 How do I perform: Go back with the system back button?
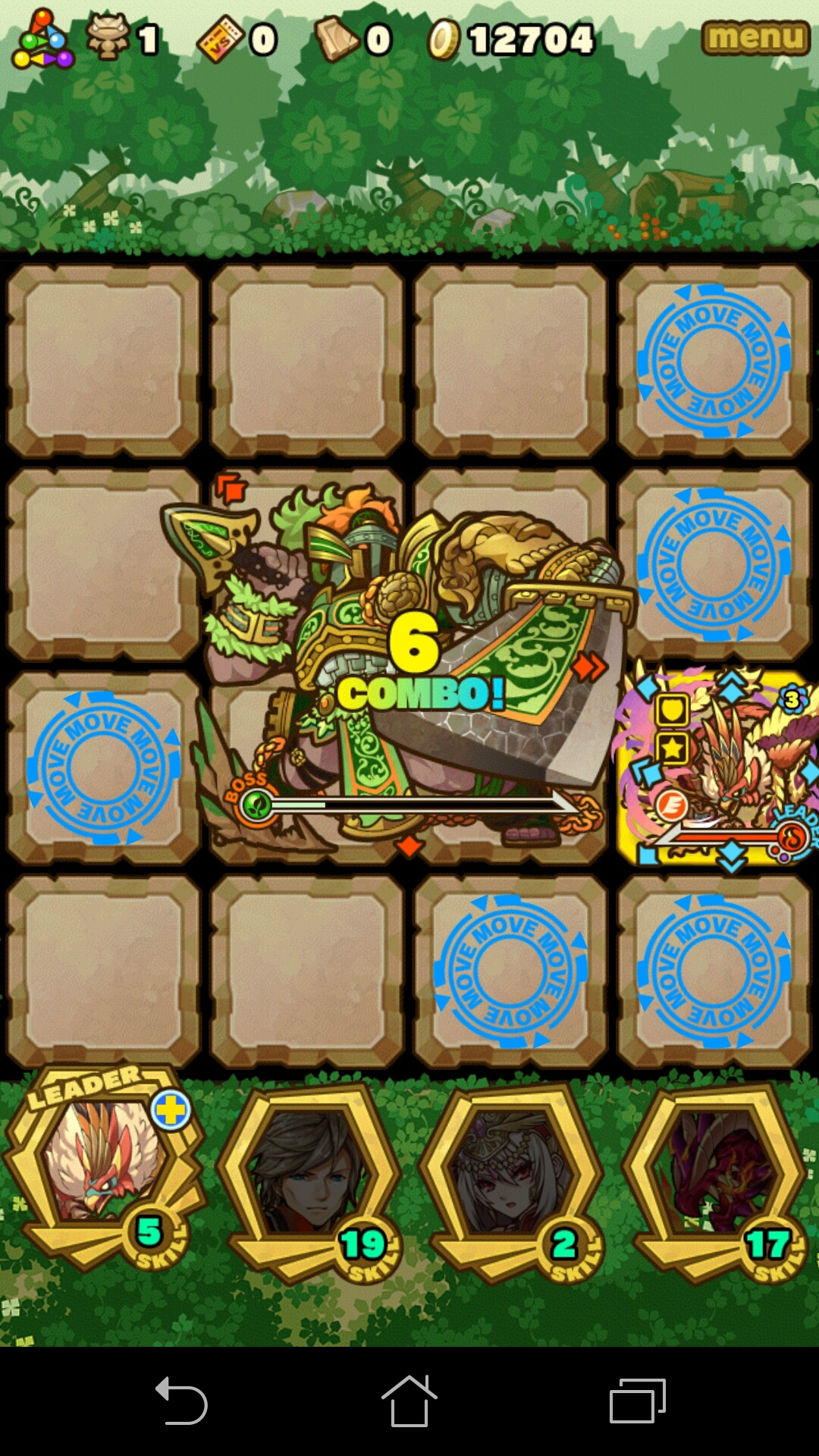tap(181, 1401)
